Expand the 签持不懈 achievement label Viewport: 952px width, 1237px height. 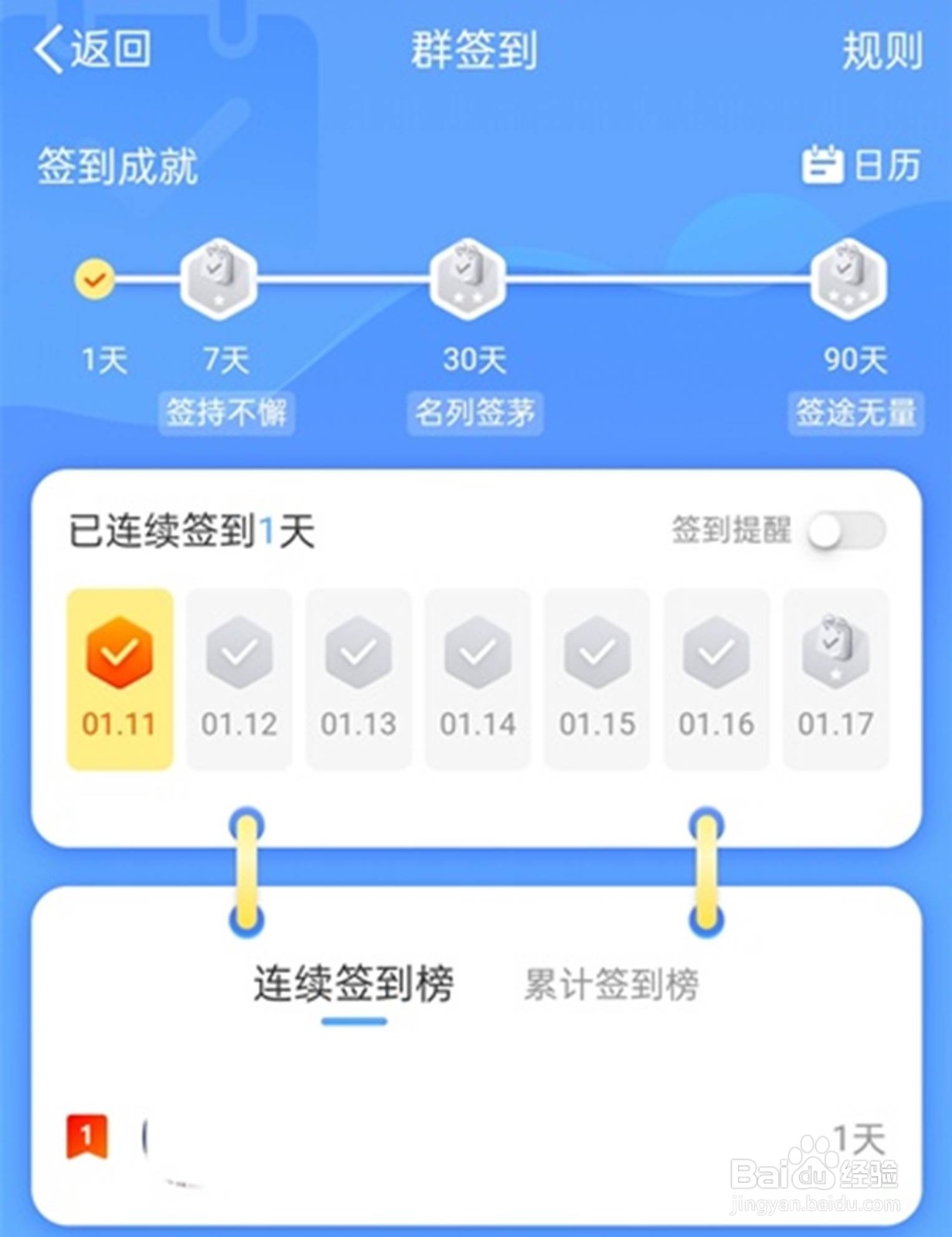click(x=226, y=414)
